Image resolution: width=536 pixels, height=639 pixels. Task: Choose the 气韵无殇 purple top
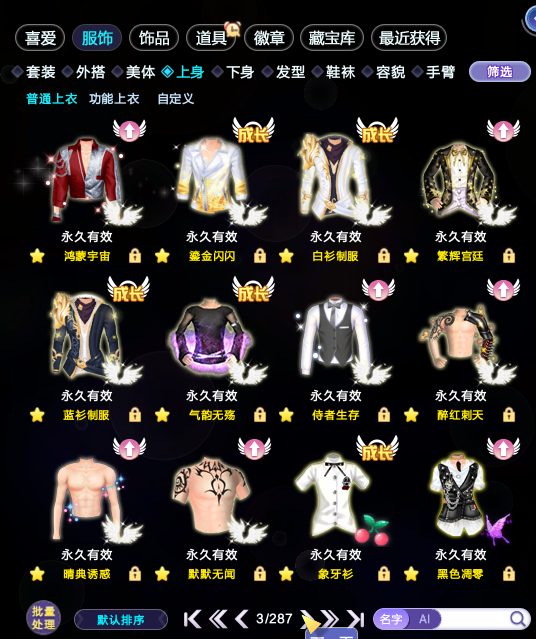pyautogui.click(x=211, y=336)
